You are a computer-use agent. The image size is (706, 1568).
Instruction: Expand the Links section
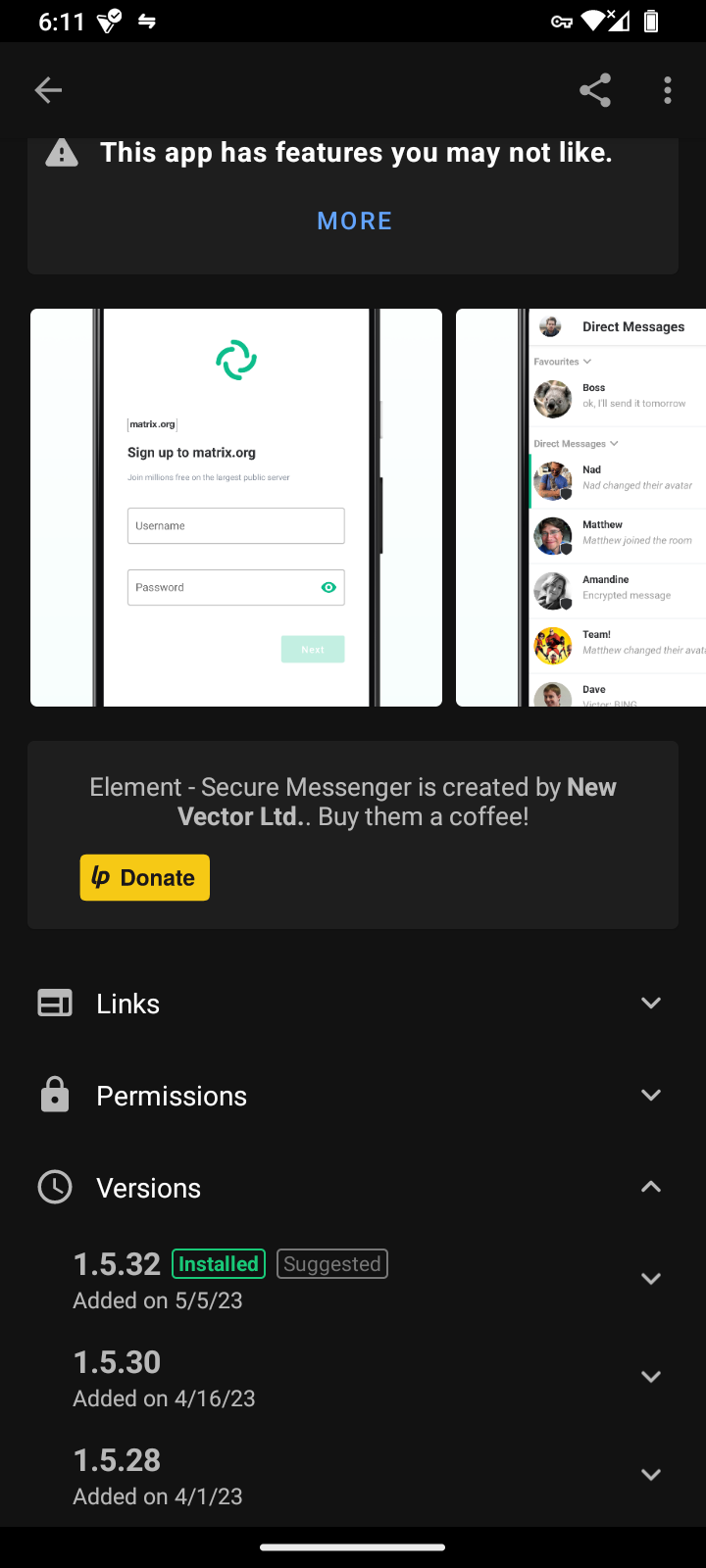(353, 1004)
